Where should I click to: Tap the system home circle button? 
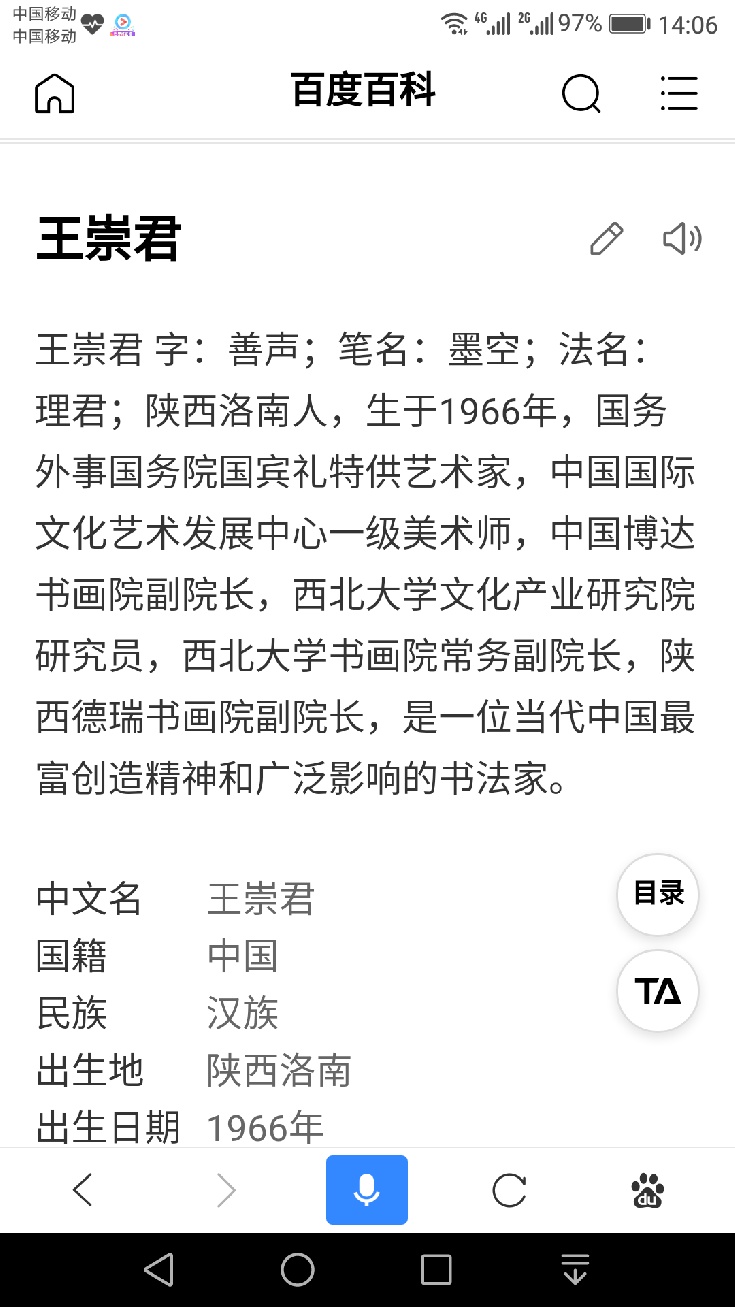tap(297, 1270)
